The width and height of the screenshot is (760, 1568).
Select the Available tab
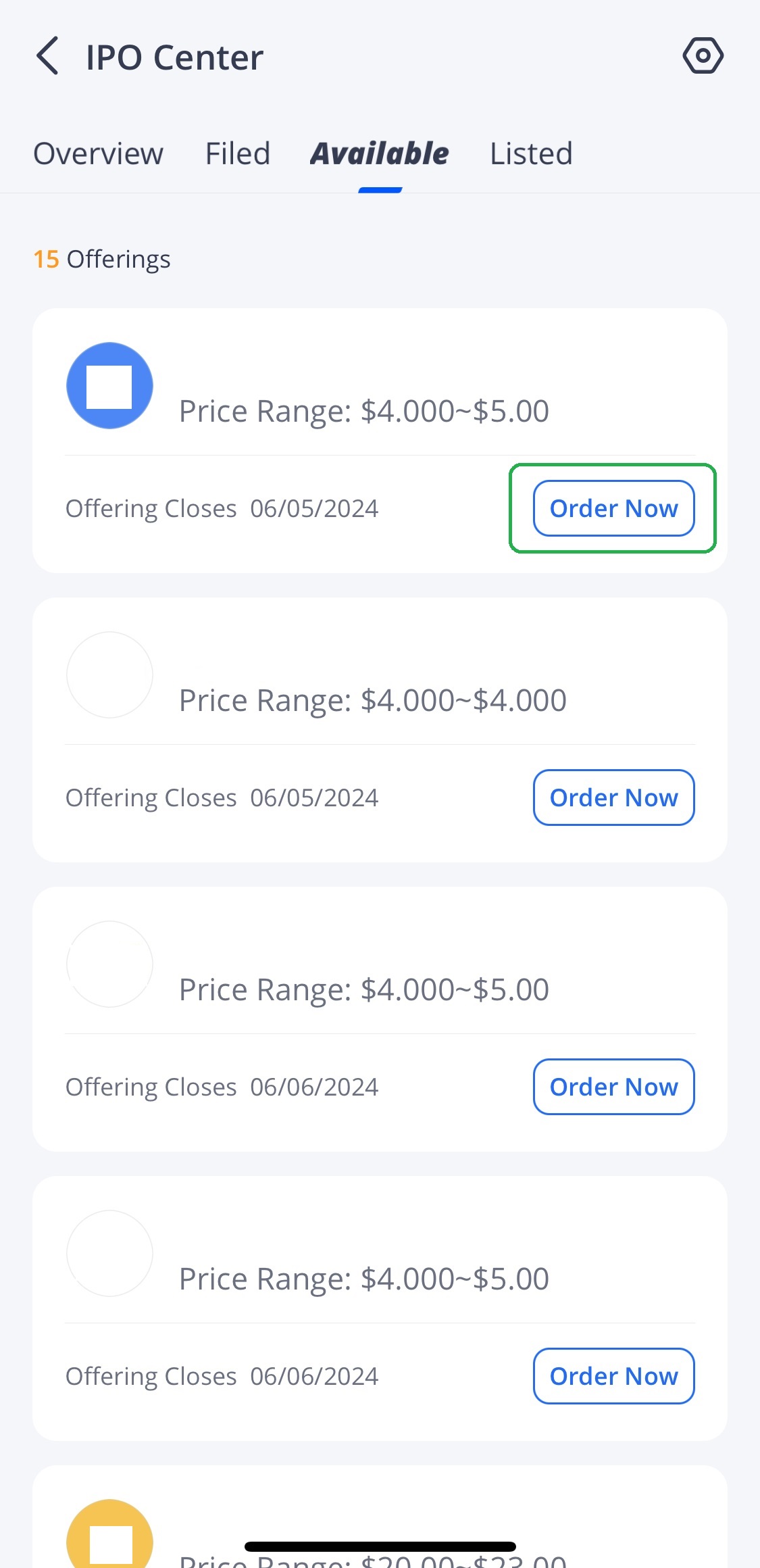point(379,153)
